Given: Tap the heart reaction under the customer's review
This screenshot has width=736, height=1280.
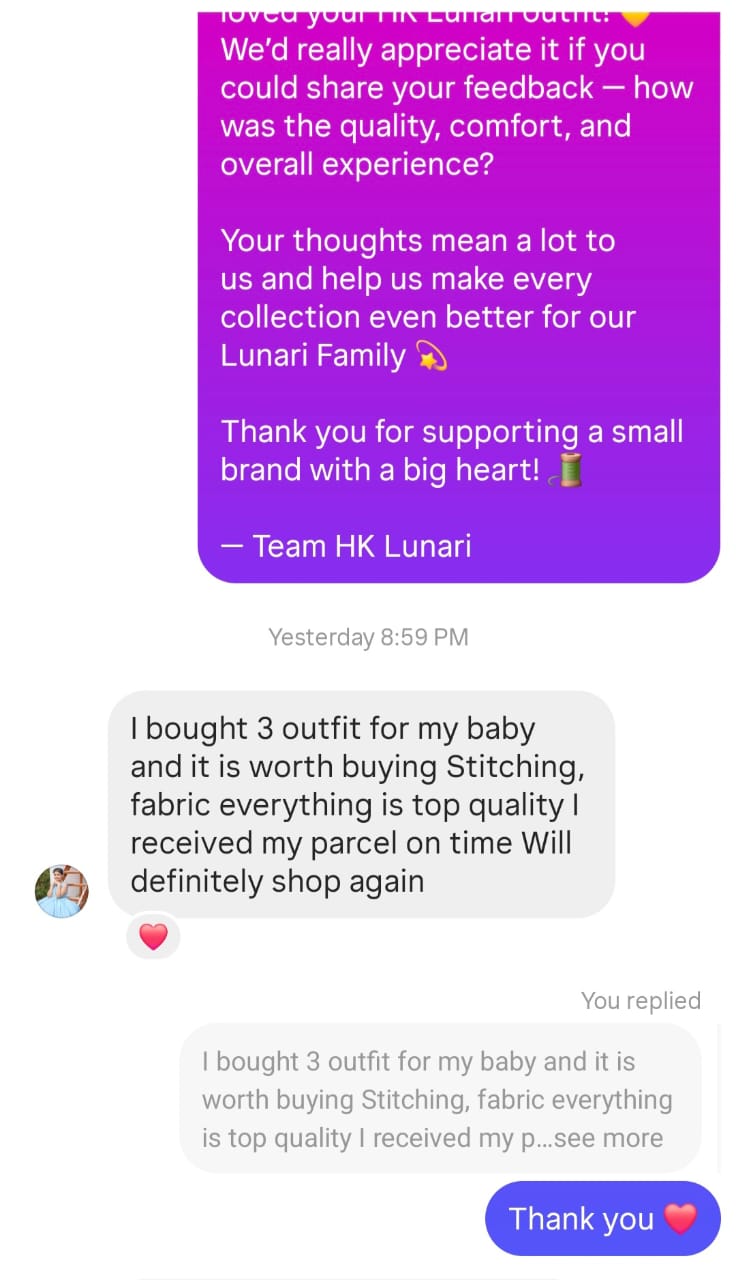Looking at the screenshot, I should tap(153, 936).
